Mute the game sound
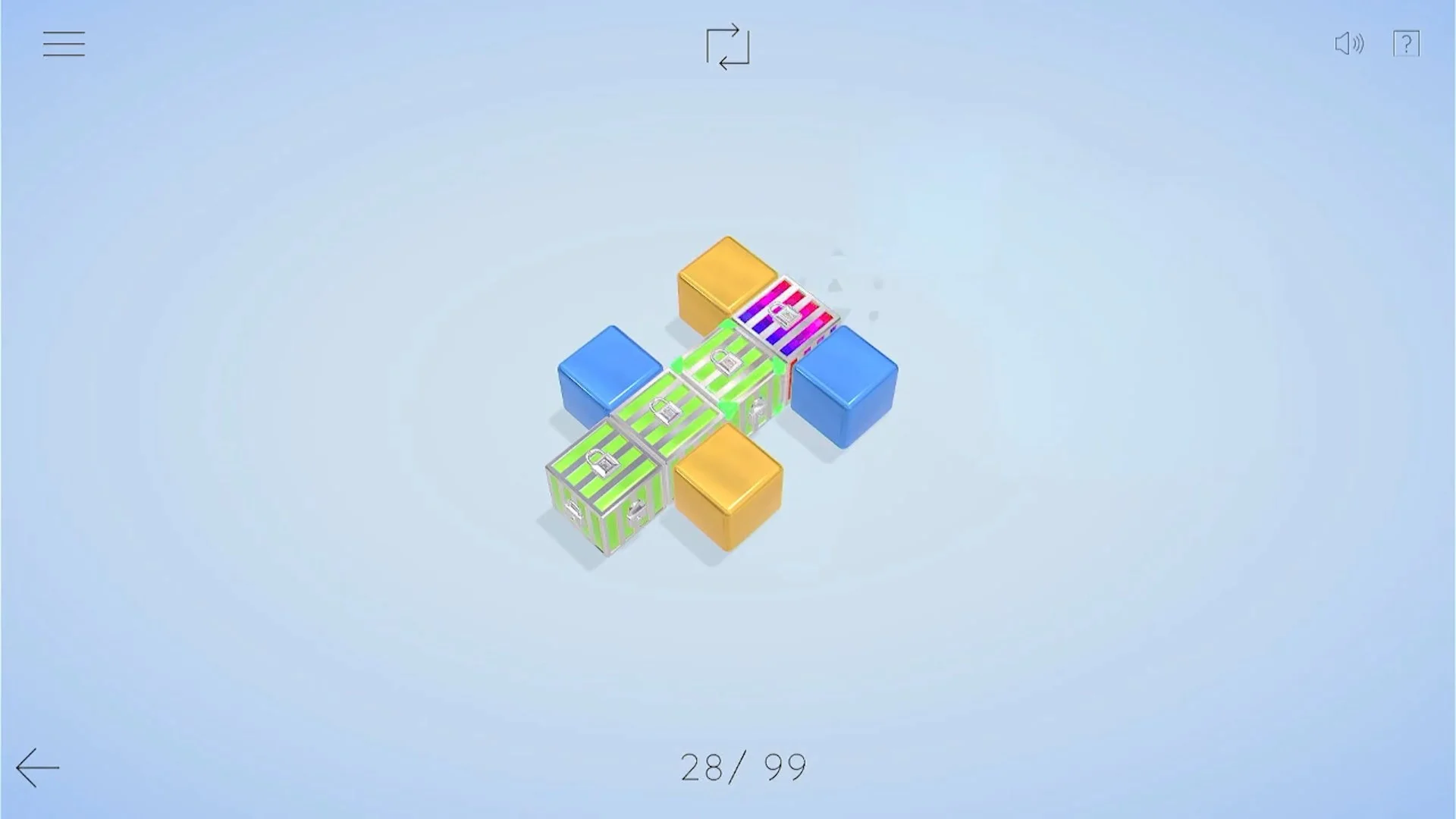 point(1348,44)
